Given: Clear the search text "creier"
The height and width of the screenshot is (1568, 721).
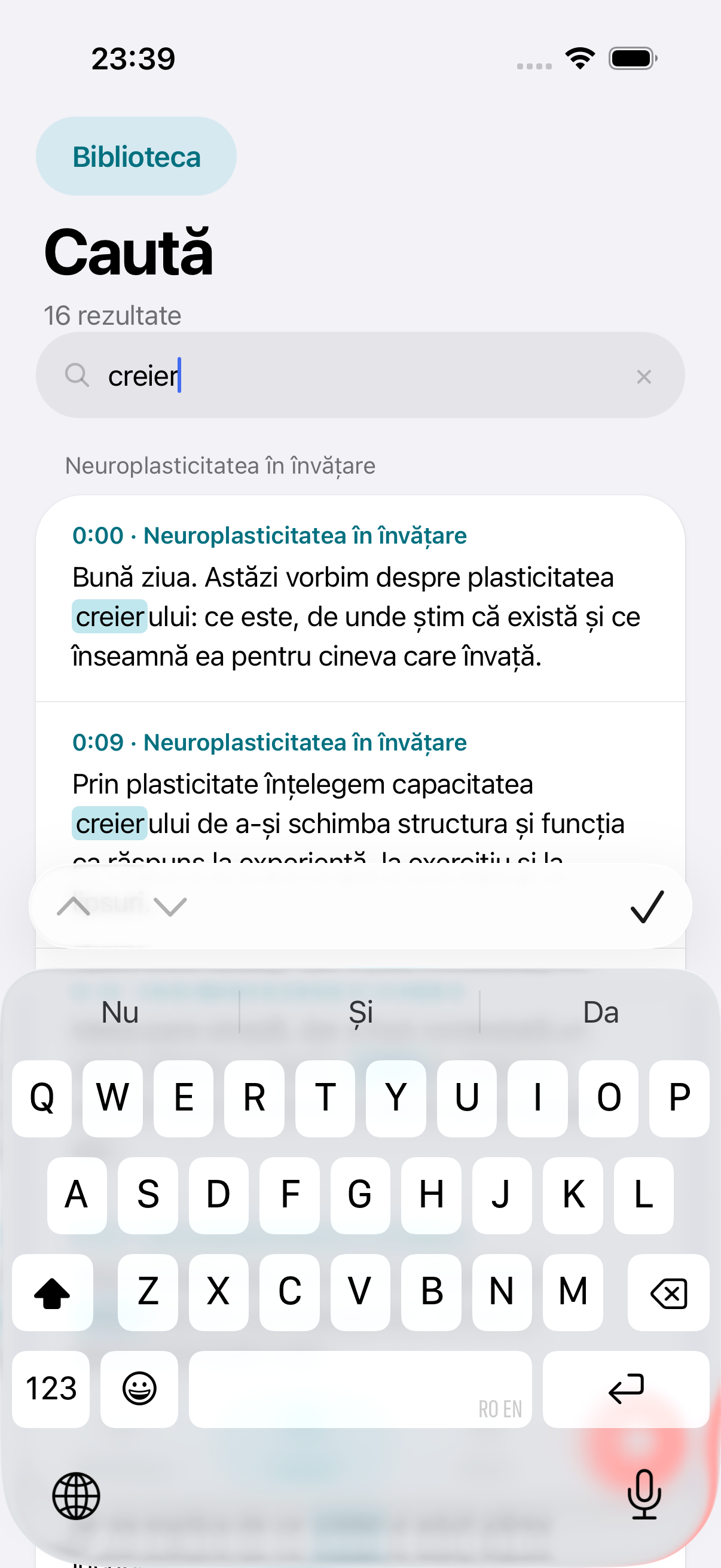Looking at the screenshot, I should (x=644, y=377).
